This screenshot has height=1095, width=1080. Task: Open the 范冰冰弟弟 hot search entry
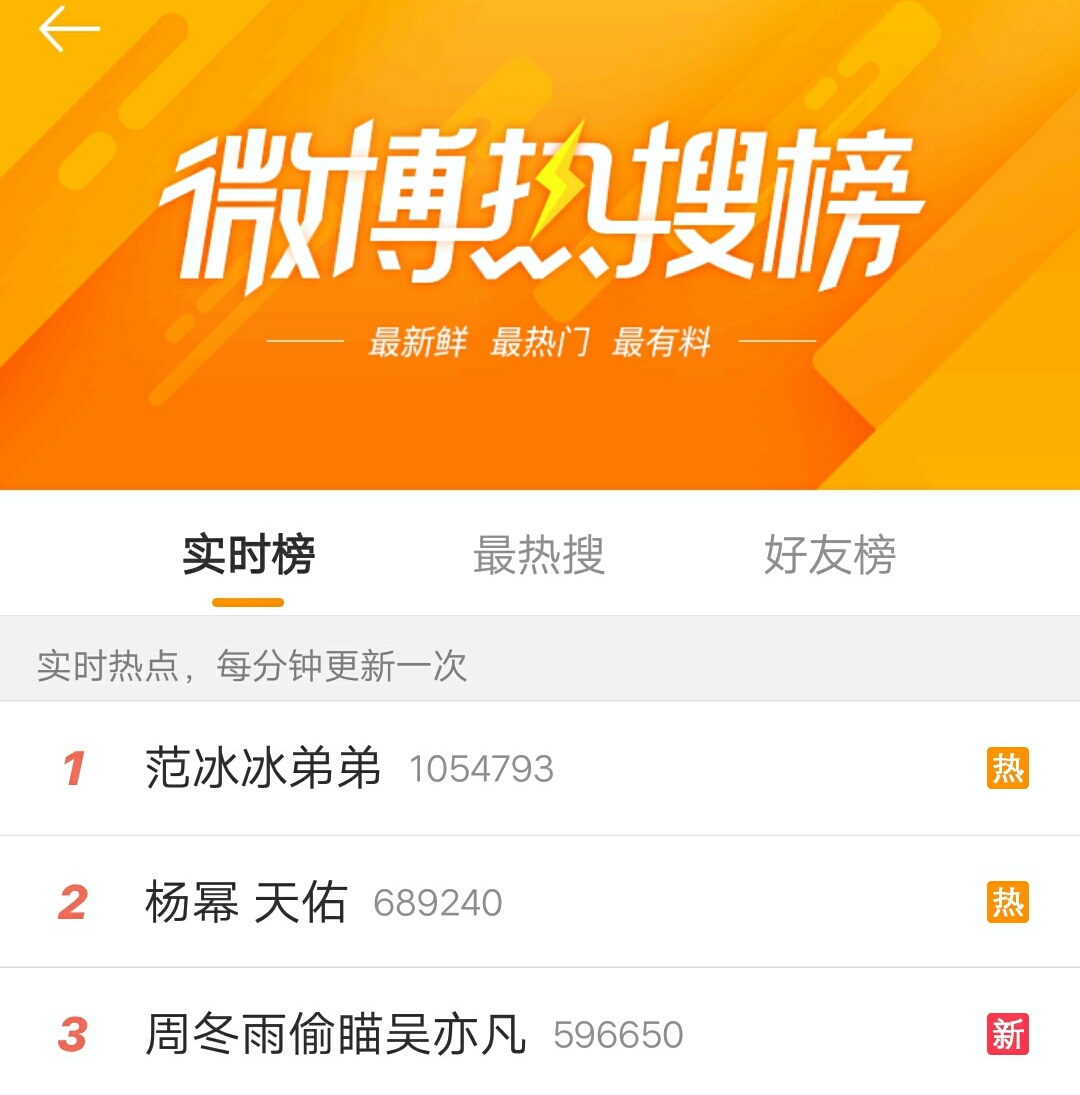point(266,768)
